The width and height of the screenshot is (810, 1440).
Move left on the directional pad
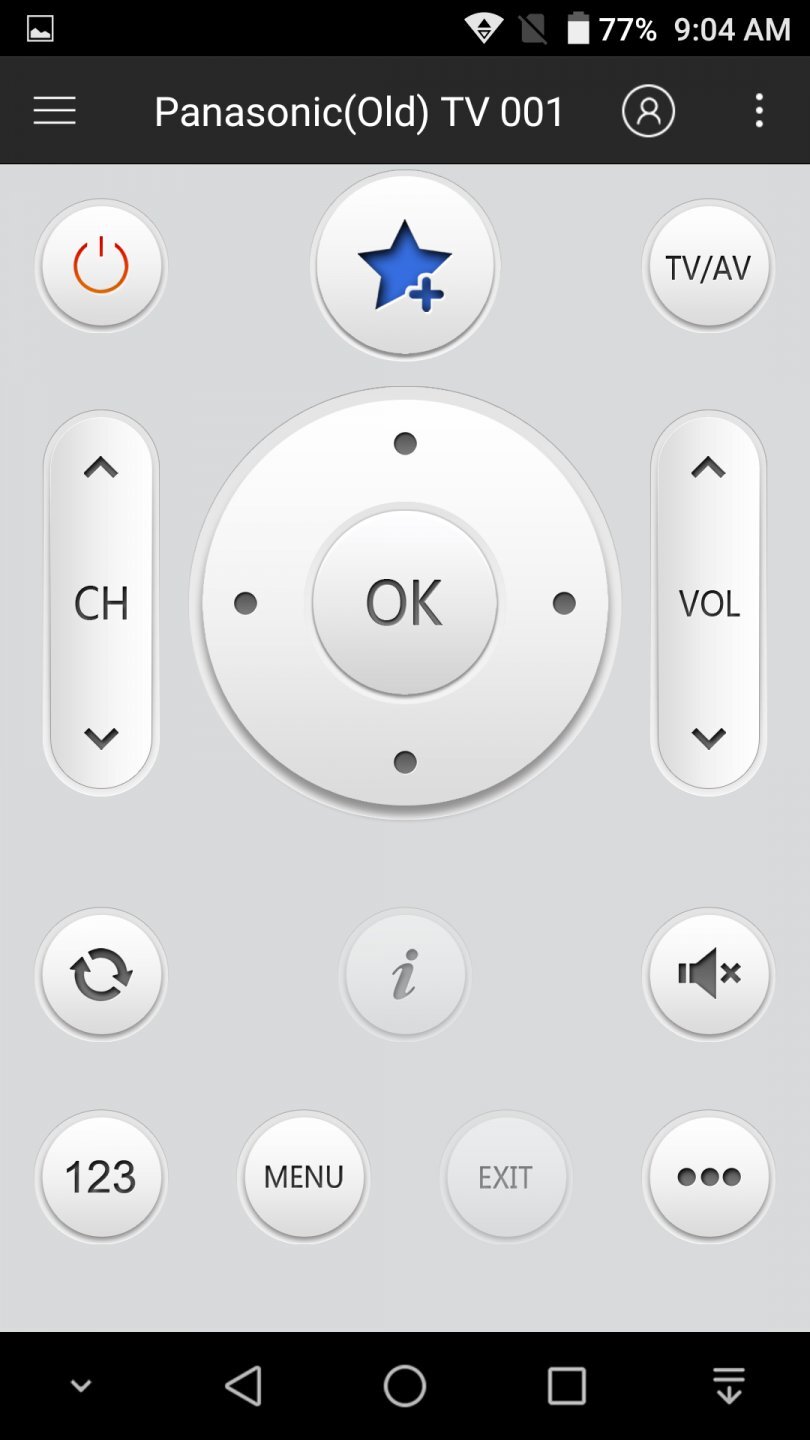245,603
